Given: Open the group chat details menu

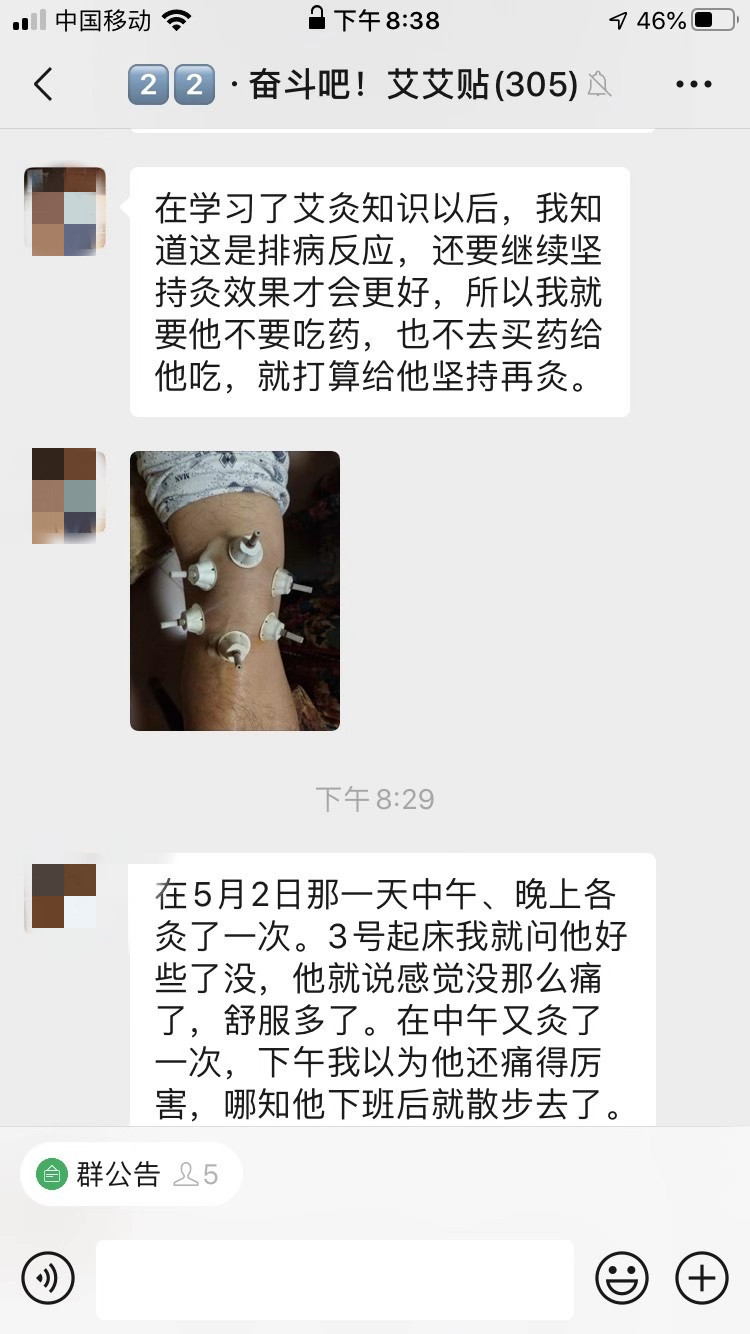Looking at the screenshot, I should [x=693, y=85].
